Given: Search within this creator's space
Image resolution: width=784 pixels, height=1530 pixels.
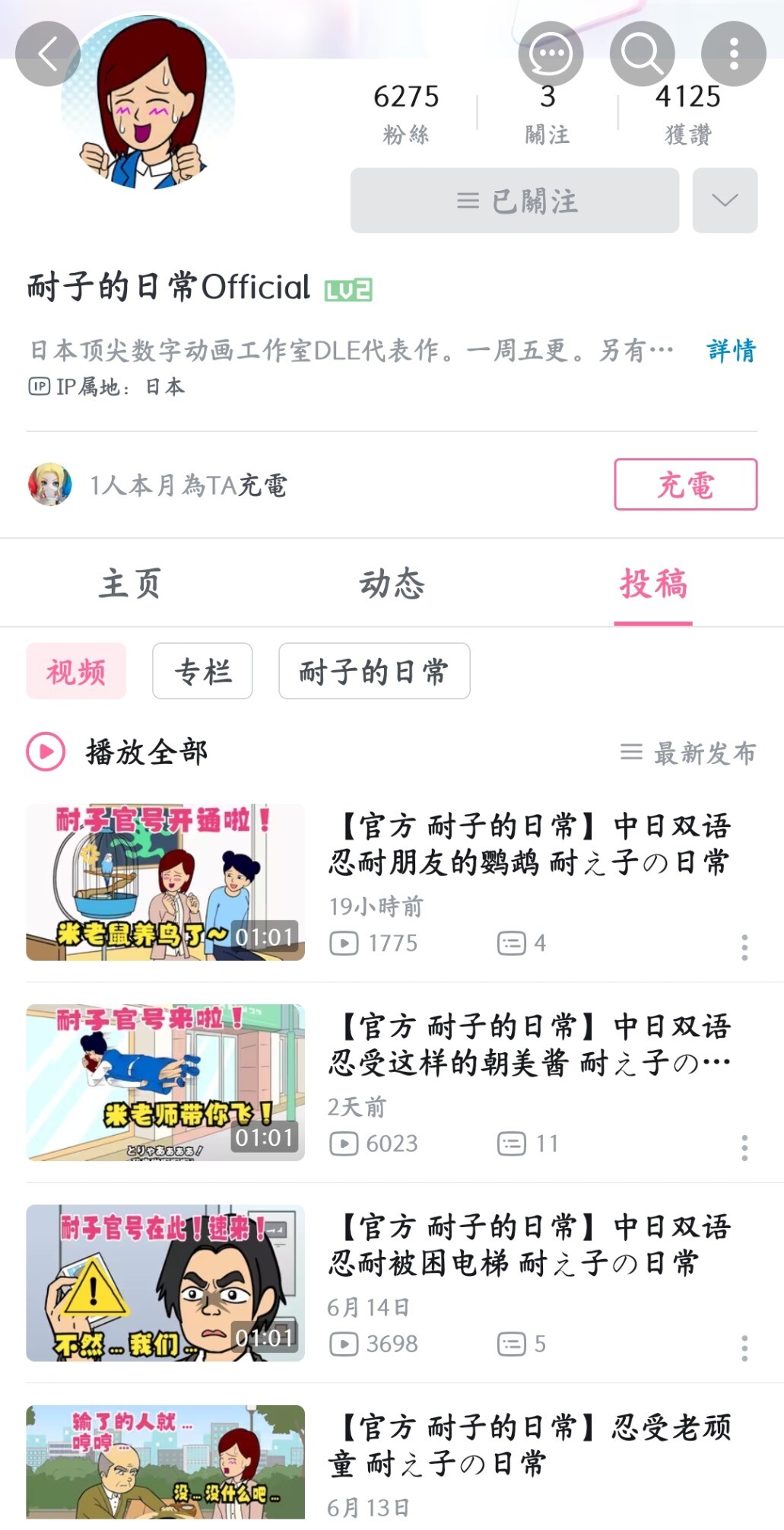Looking at the screenshot, I should pos(642,54).
